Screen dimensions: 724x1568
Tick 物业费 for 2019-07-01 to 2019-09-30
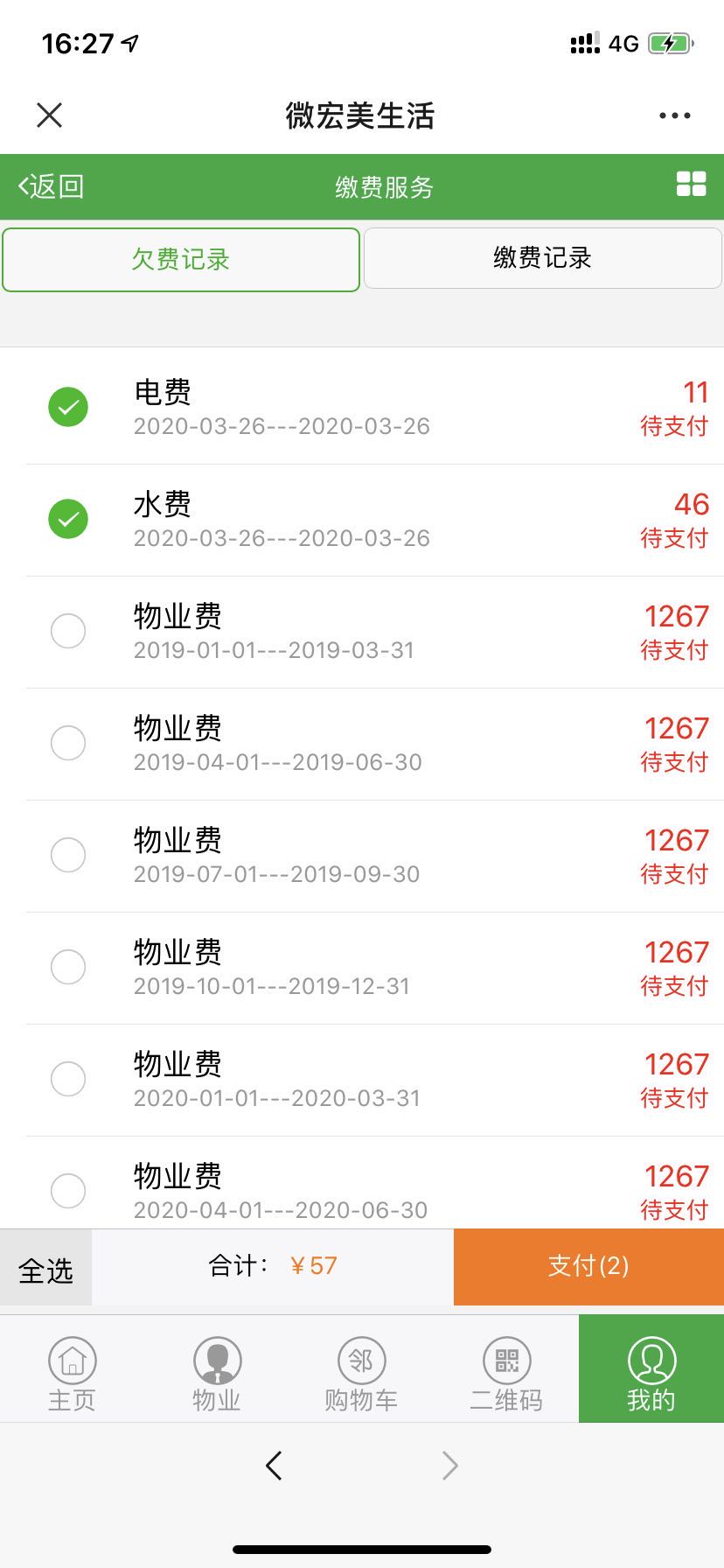coord(68,855)
